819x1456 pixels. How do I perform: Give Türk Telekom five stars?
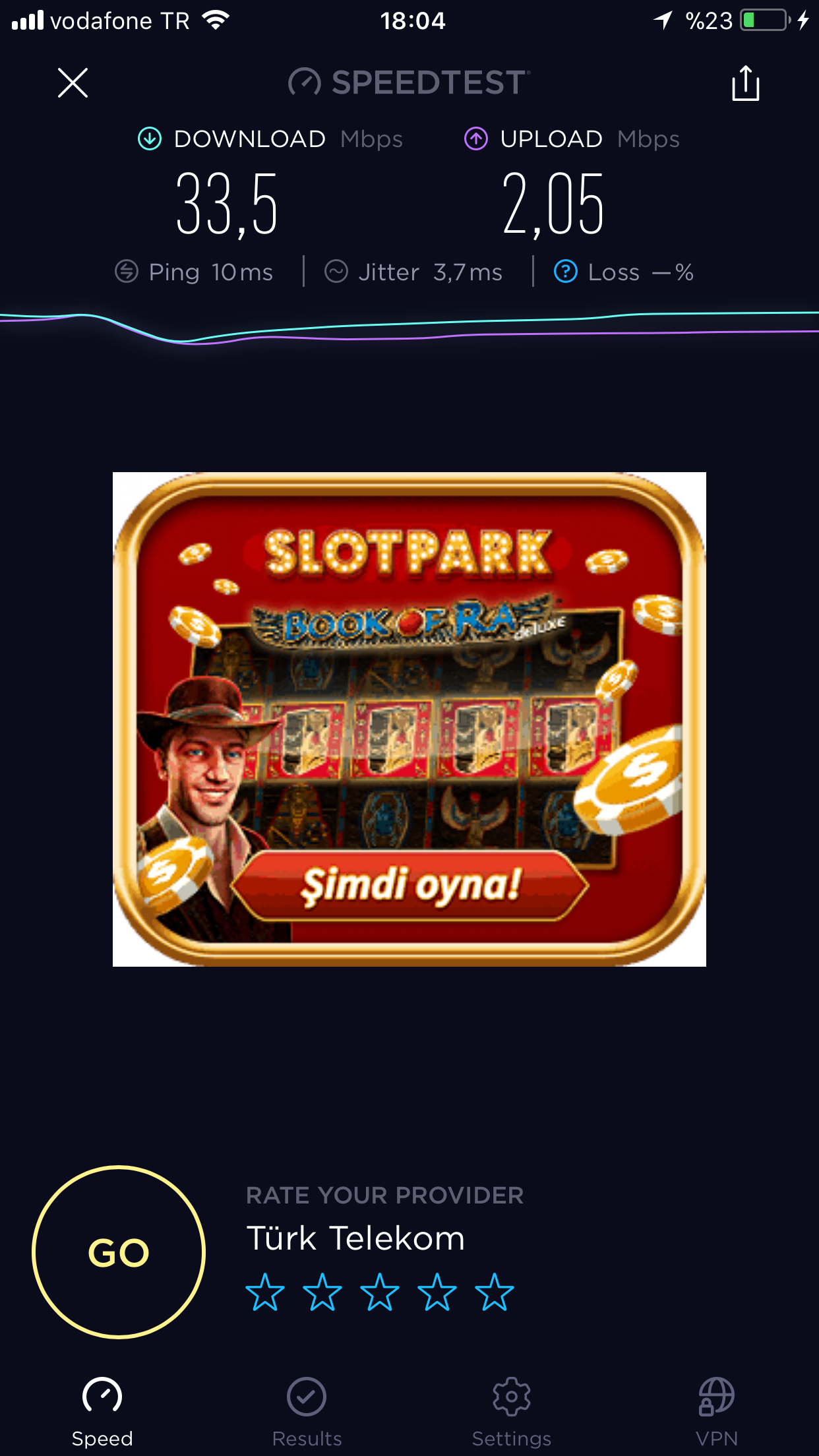(x=494, y=1292)
